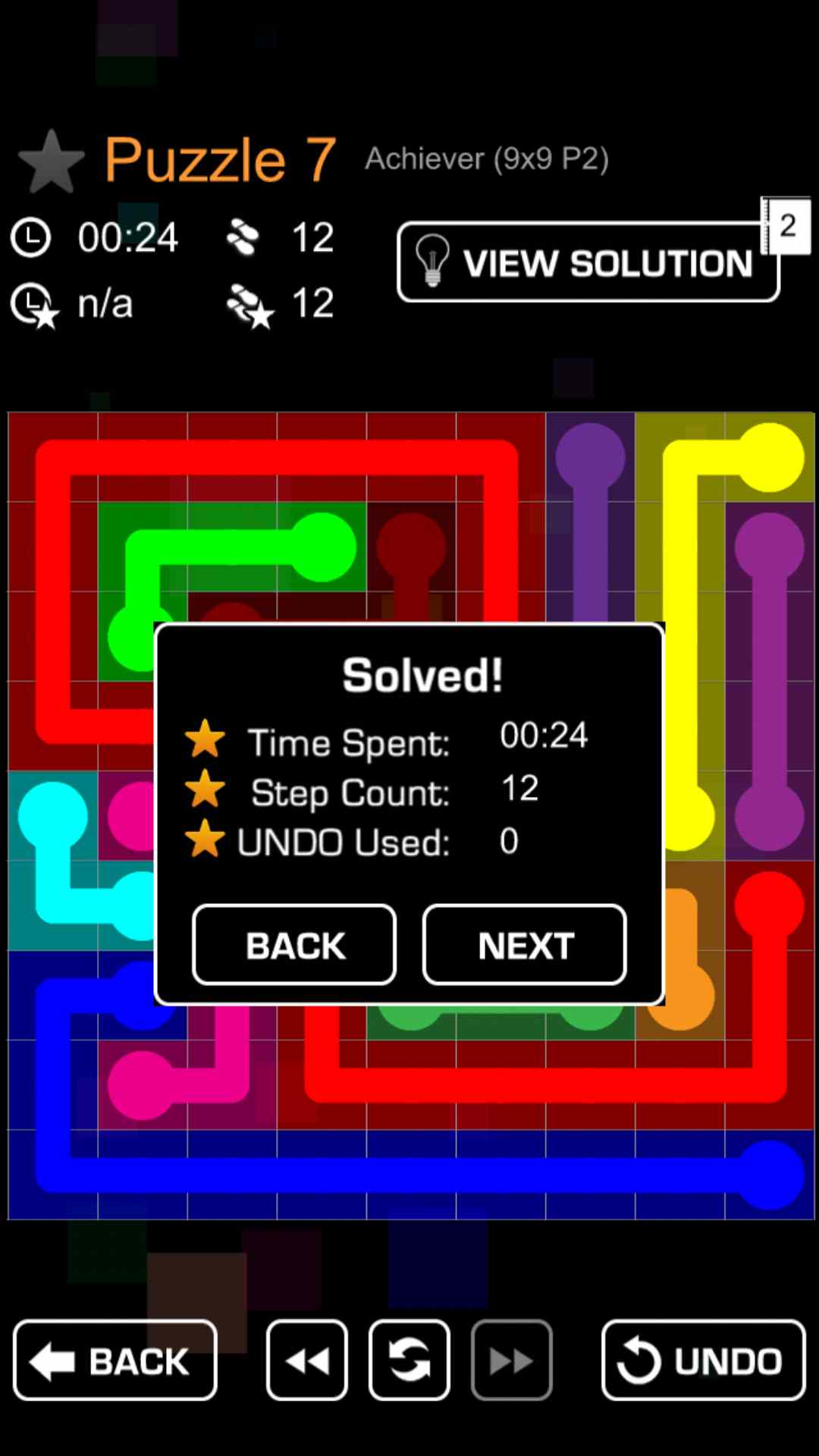Tap the fast-forward next puzzle button
Screen dimensions: 819x1456
click(512, 1360)
